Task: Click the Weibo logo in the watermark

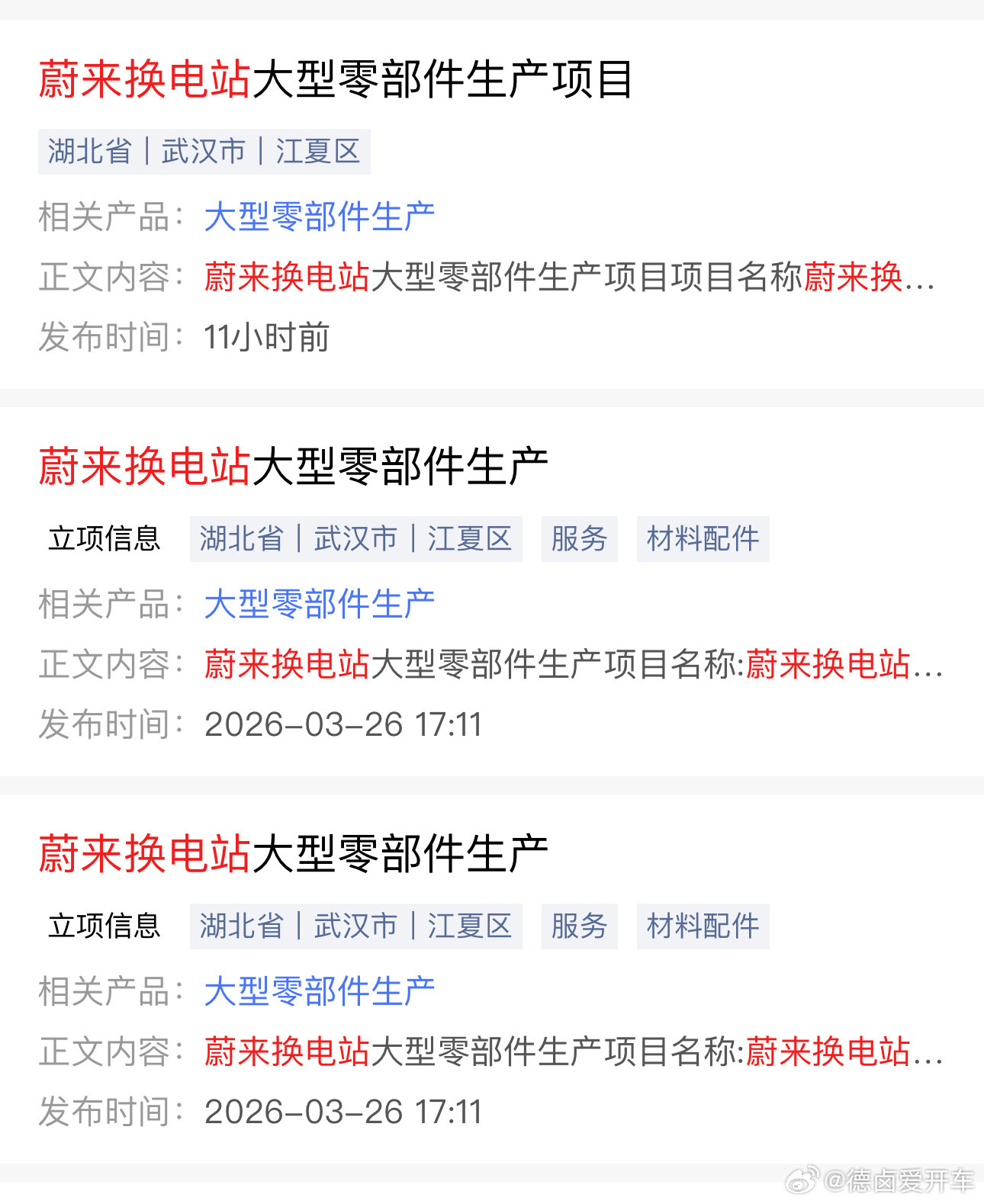Action: pos(802,1178)
